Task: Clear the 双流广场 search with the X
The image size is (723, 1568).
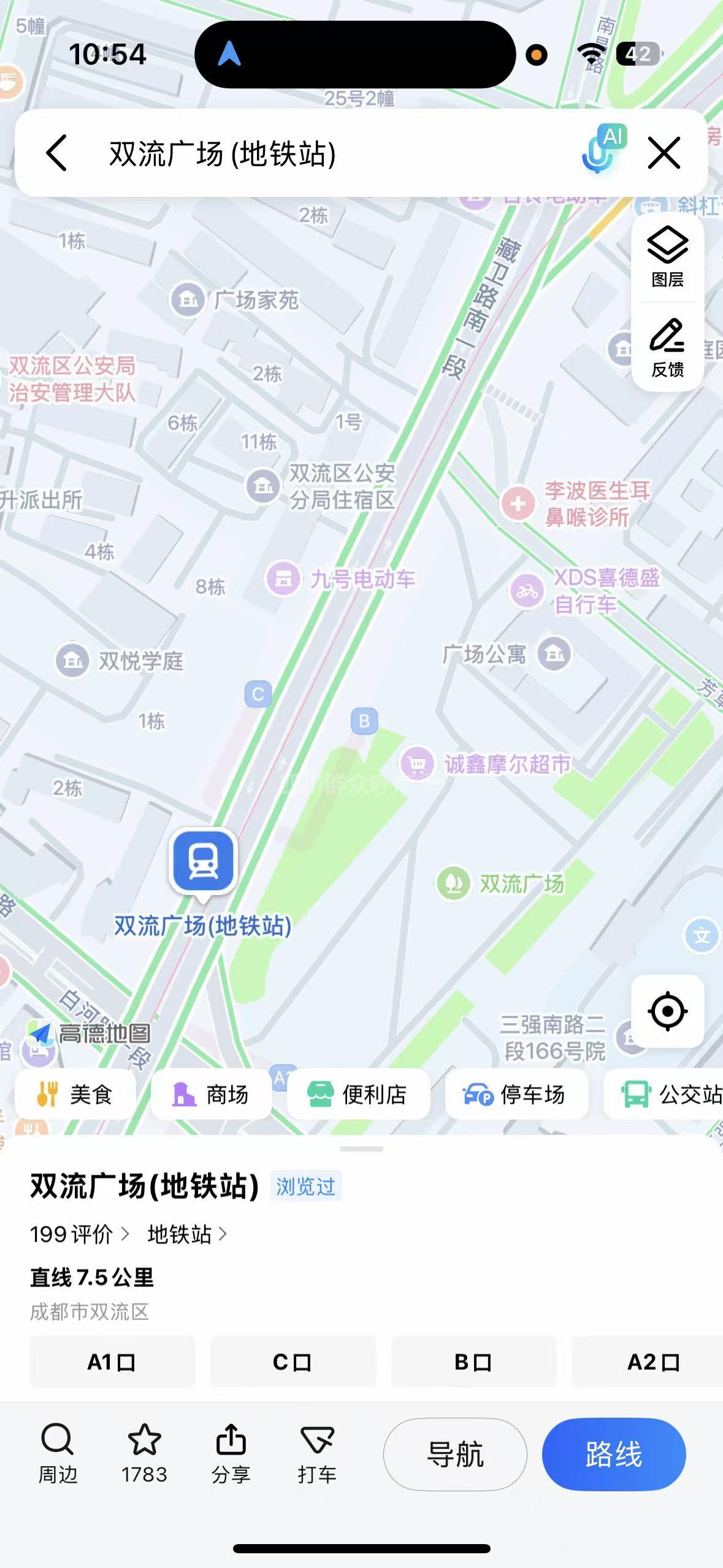Action: (664, 153)
